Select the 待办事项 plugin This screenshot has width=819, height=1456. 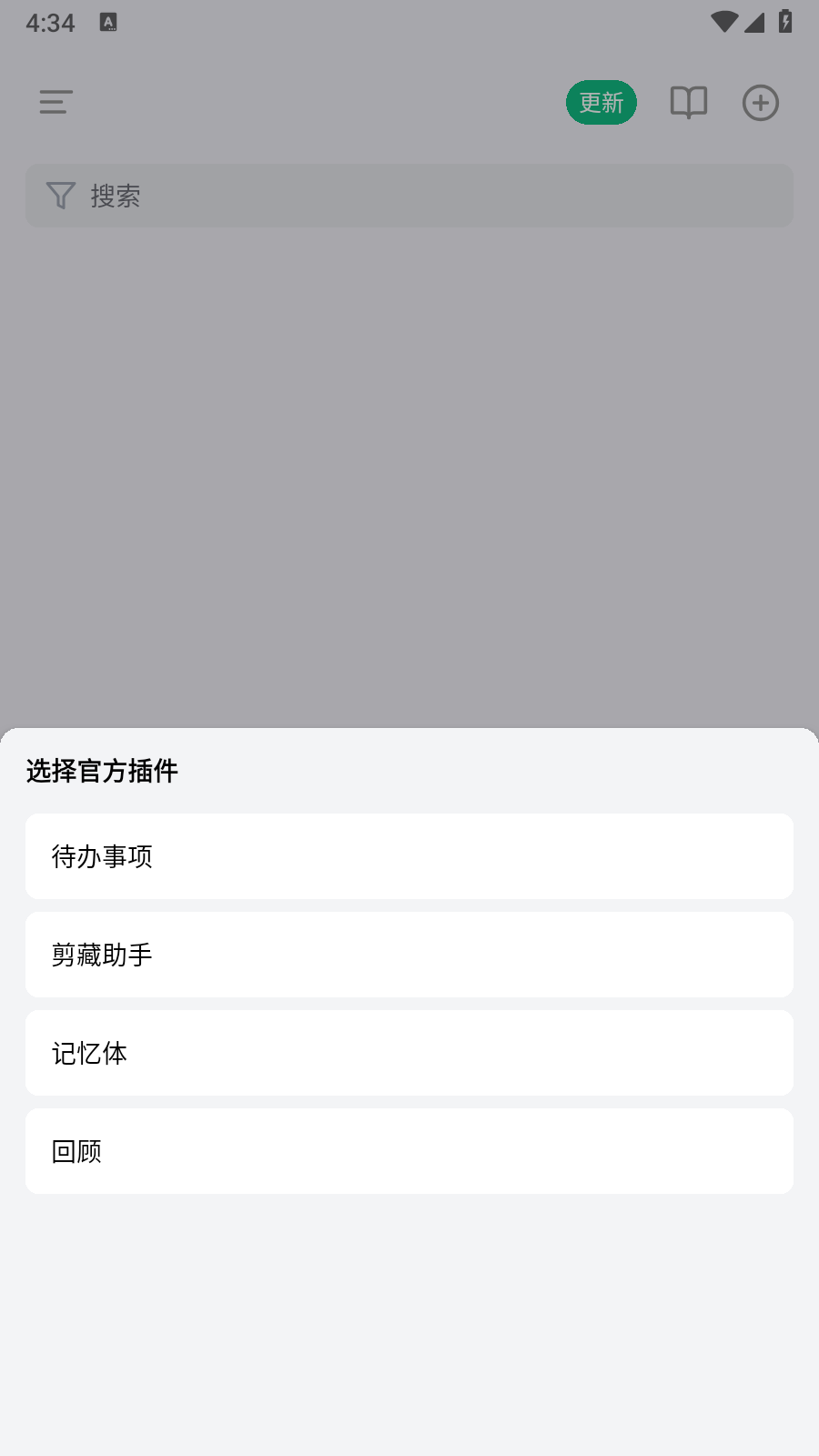tap(409, 856)
